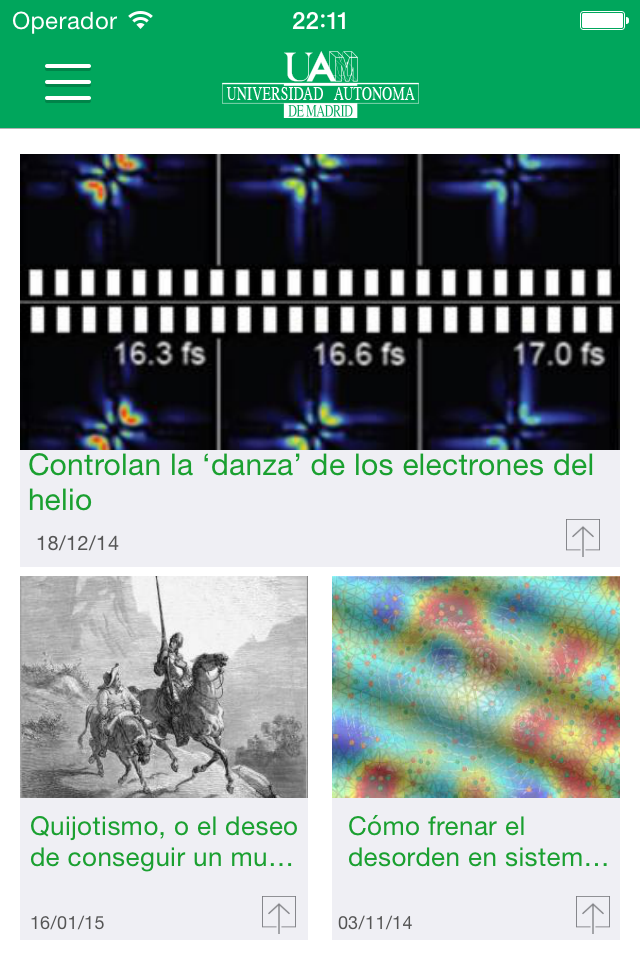The height and width of the screenshot is (960, 640).
Task: Share the Quijotismo article
Action: coord(279,914)
